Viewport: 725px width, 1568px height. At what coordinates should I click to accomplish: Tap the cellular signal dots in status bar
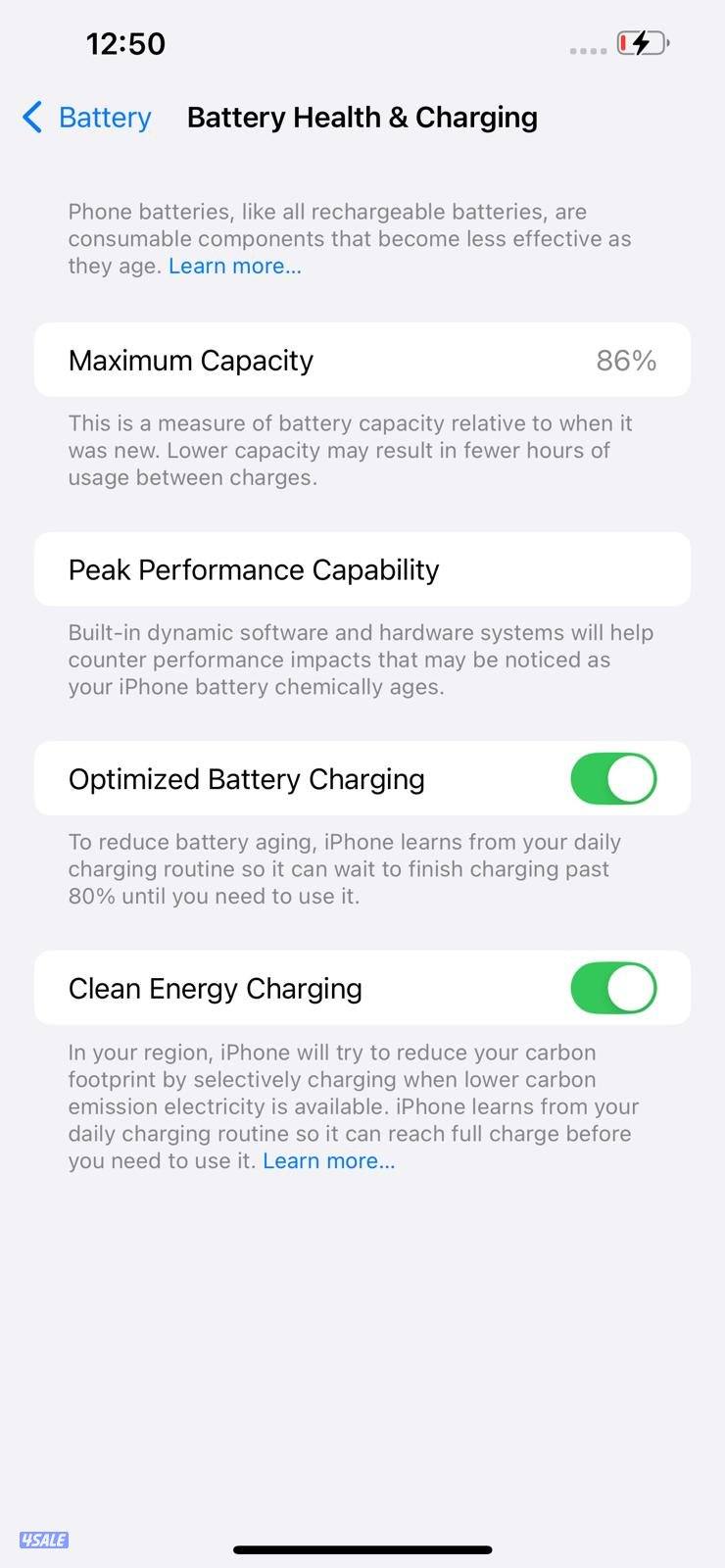click(586, 50)
